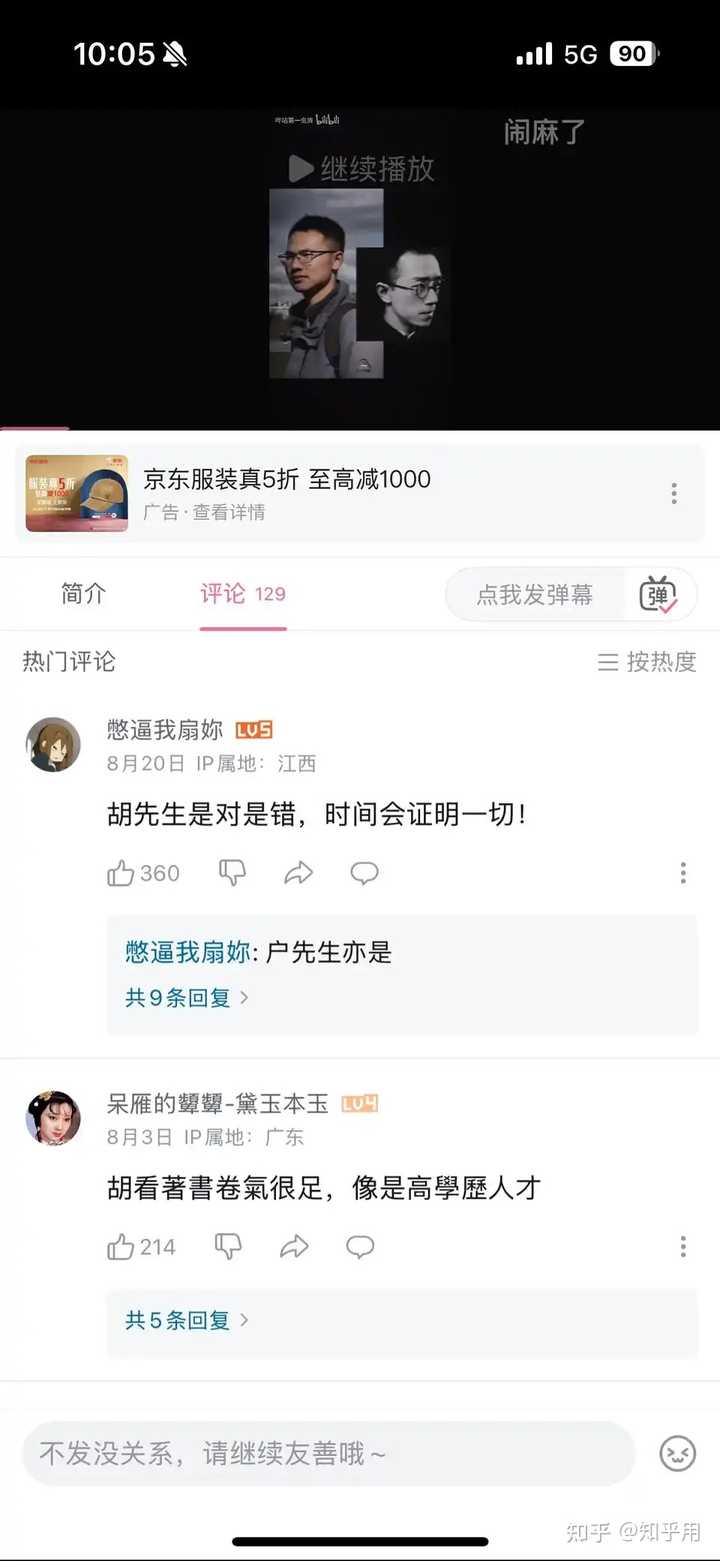
Task: Open the ad banner's overflow menu
Action: tap(674, 493)
